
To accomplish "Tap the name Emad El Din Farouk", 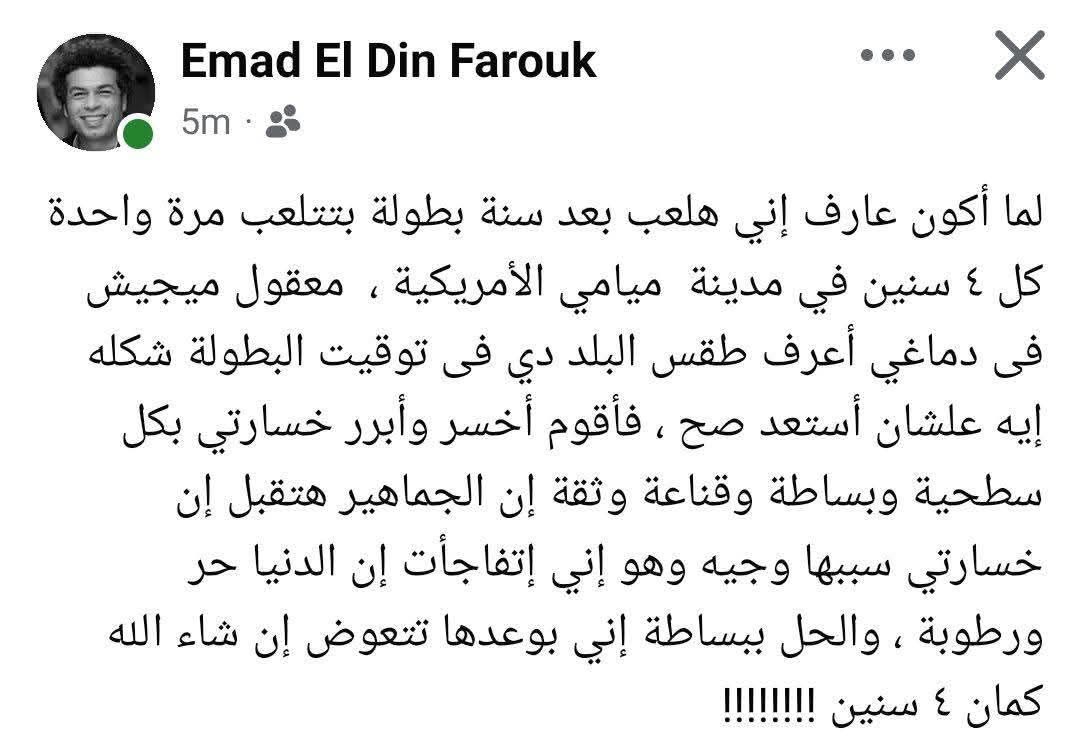I will (x=388, y=60).
